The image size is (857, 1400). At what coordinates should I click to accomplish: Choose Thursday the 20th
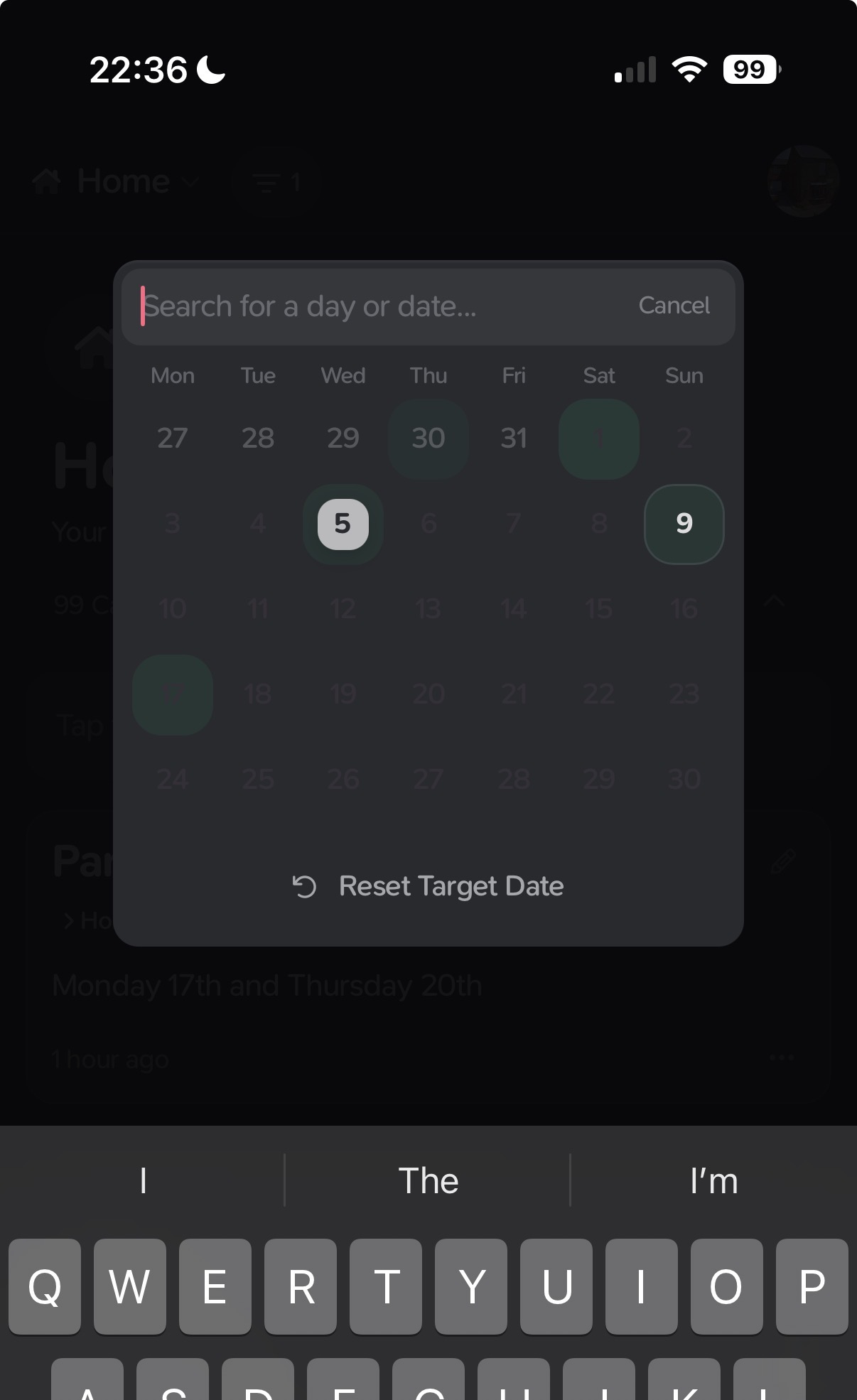(x=428, y=694)
